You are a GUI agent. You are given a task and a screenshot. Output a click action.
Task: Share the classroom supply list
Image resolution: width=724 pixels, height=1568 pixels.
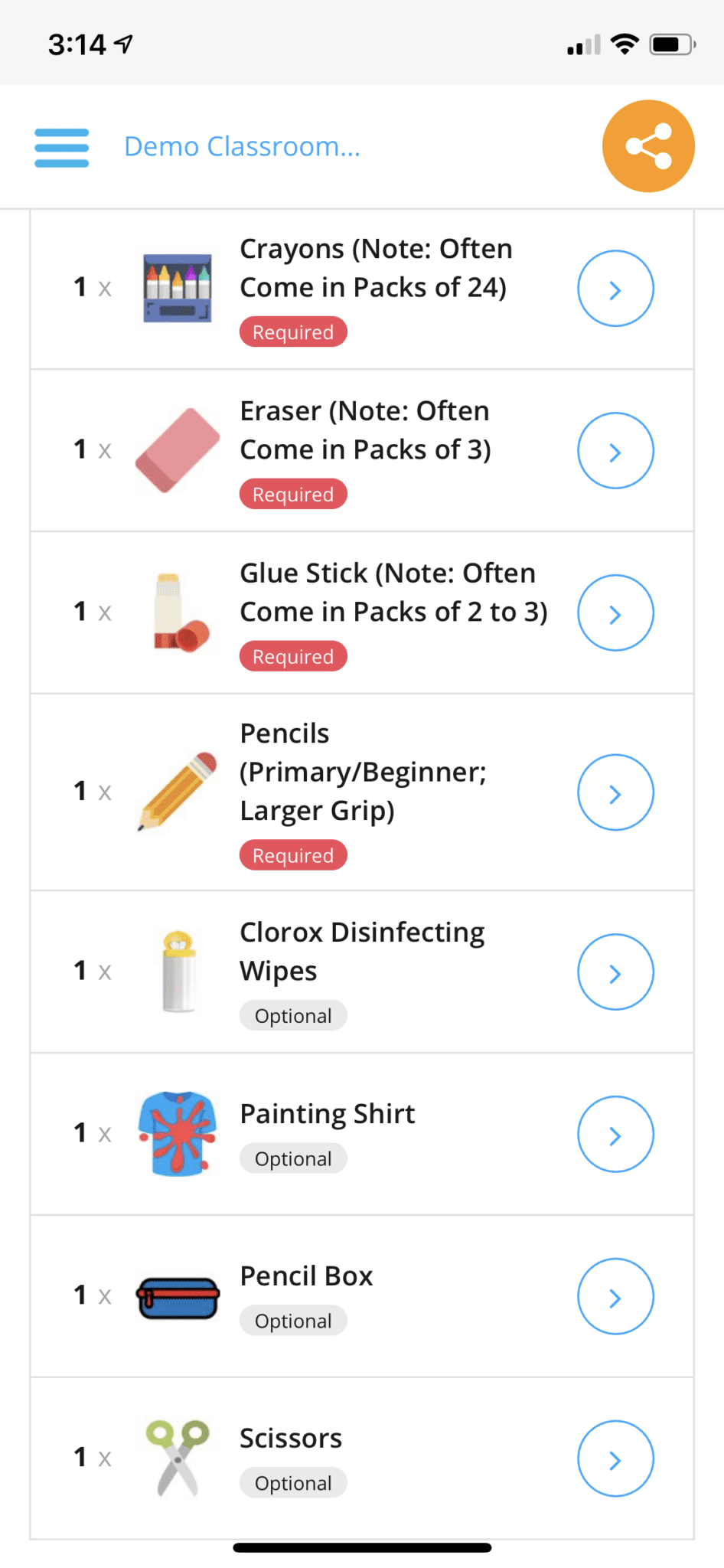click(648, 146)
